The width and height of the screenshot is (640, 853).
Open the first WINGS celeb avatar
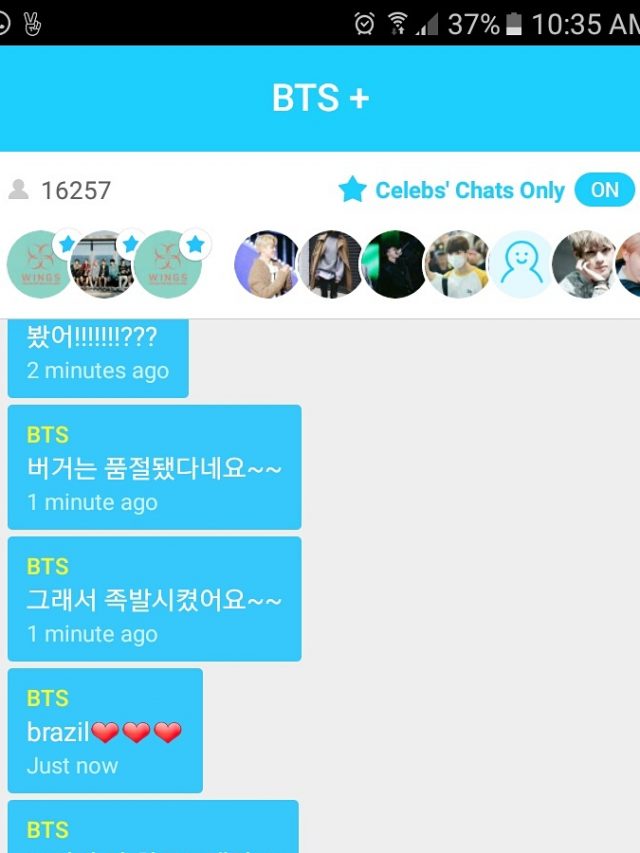click(x=40, y=265)
